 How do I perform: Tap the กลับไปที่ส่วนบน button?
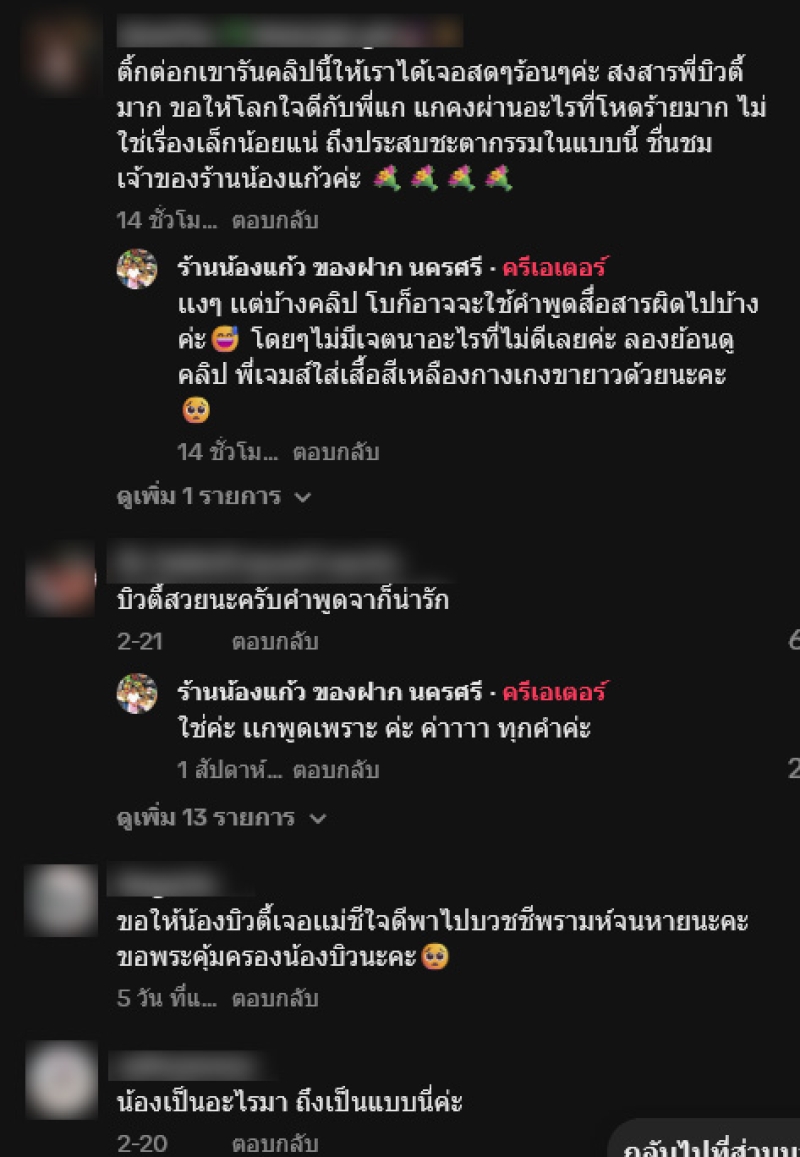[712, 1145]
